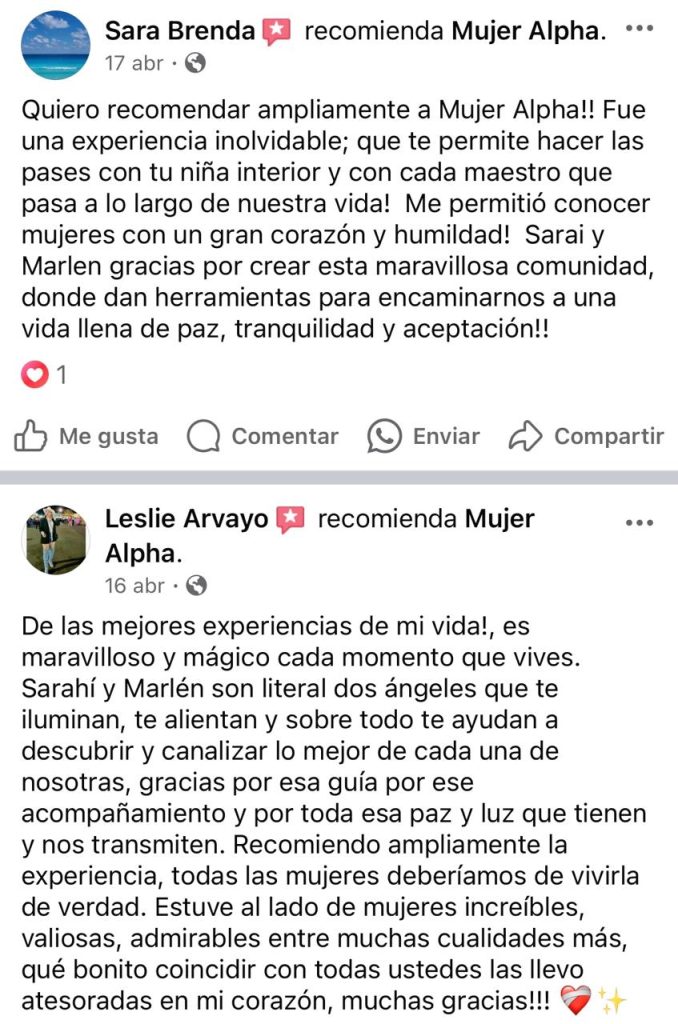Image resolution: width=678 pixels, height=1024 pixels.
Task: Open Sara Brenda's profile name link
Action: (180, 31)
